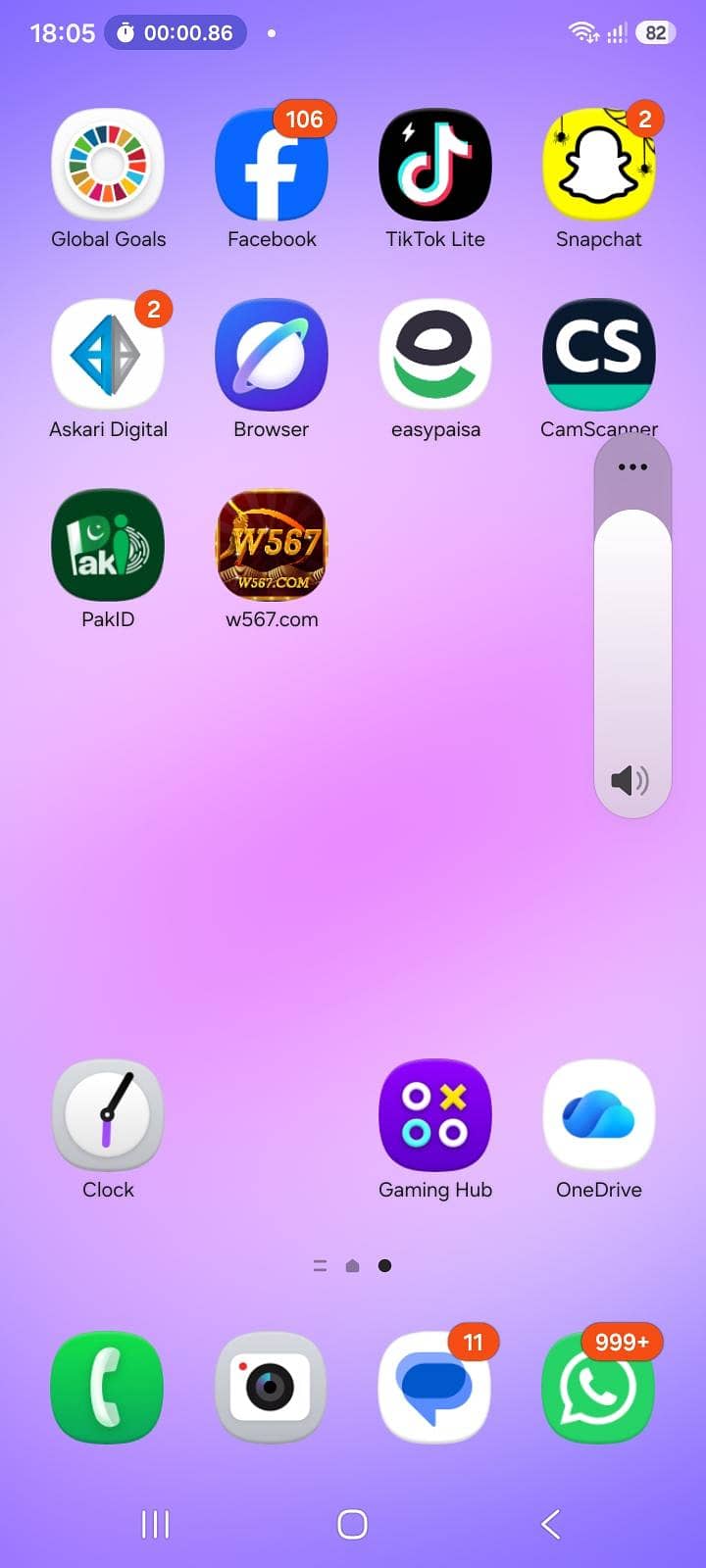Mute sound using the speaker icon
The width and height of the screenshot is (706, 1568).
pyautogui.click(x=630, y=780)
